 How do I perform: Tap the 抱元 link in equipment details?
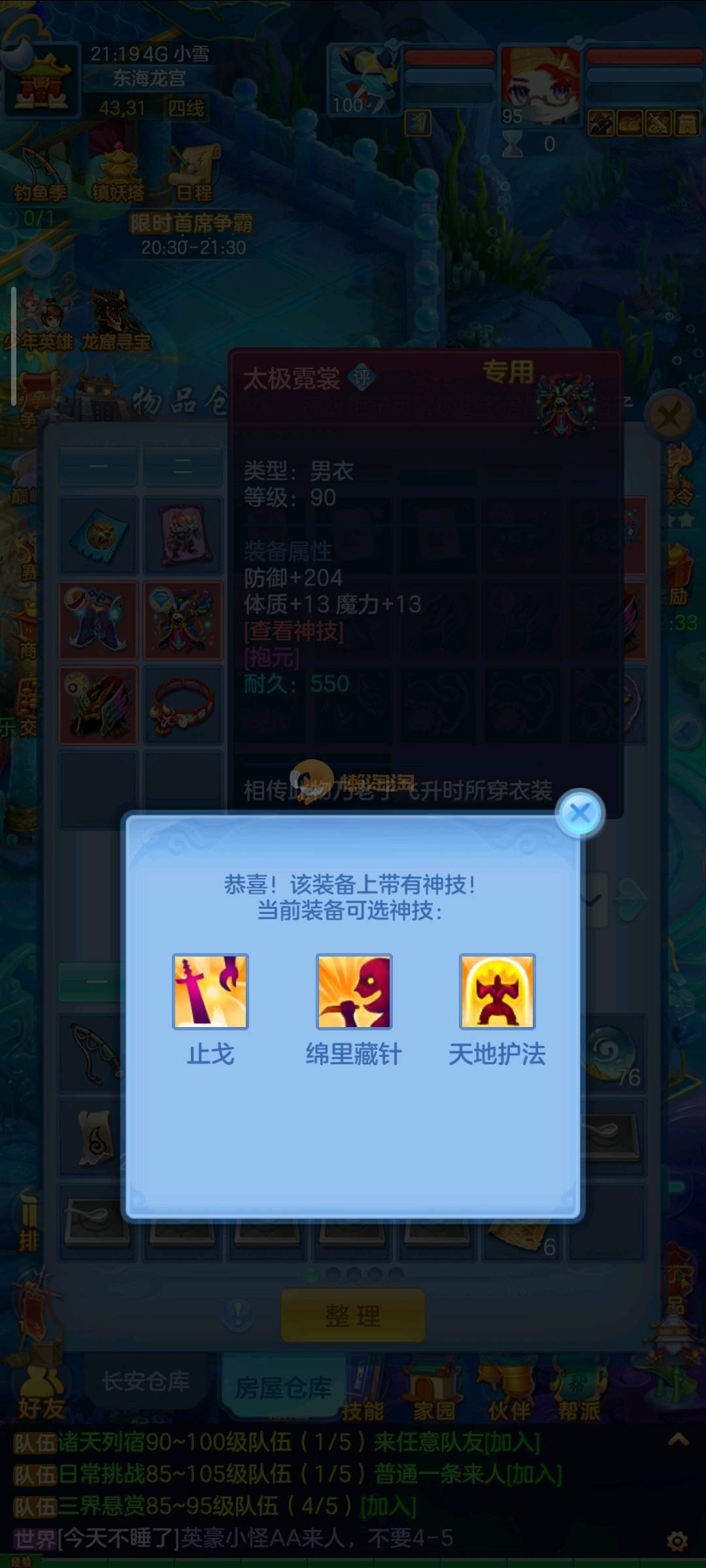pos(271,658)
